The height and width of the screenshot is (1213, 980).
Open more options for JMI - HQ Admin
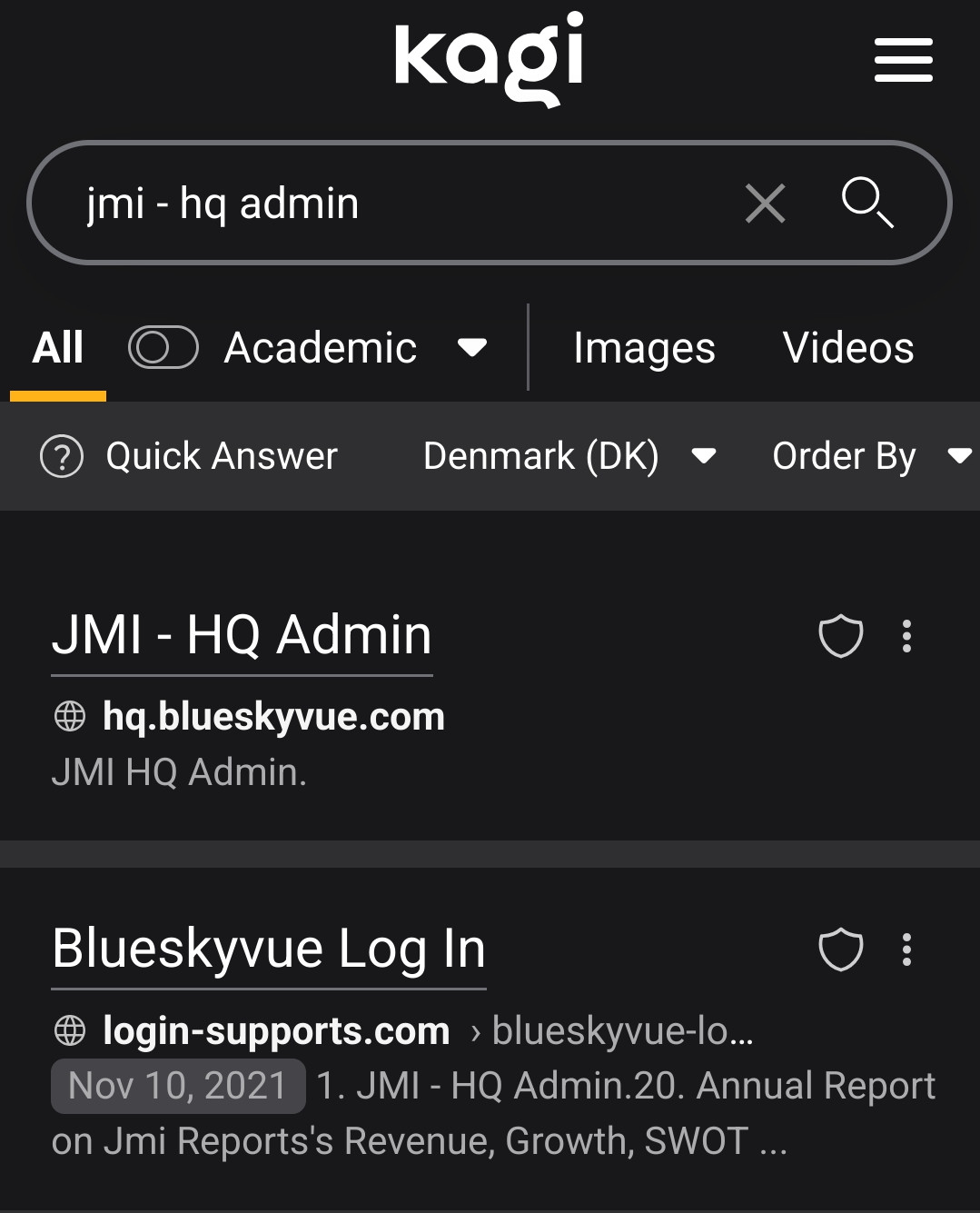906,636
